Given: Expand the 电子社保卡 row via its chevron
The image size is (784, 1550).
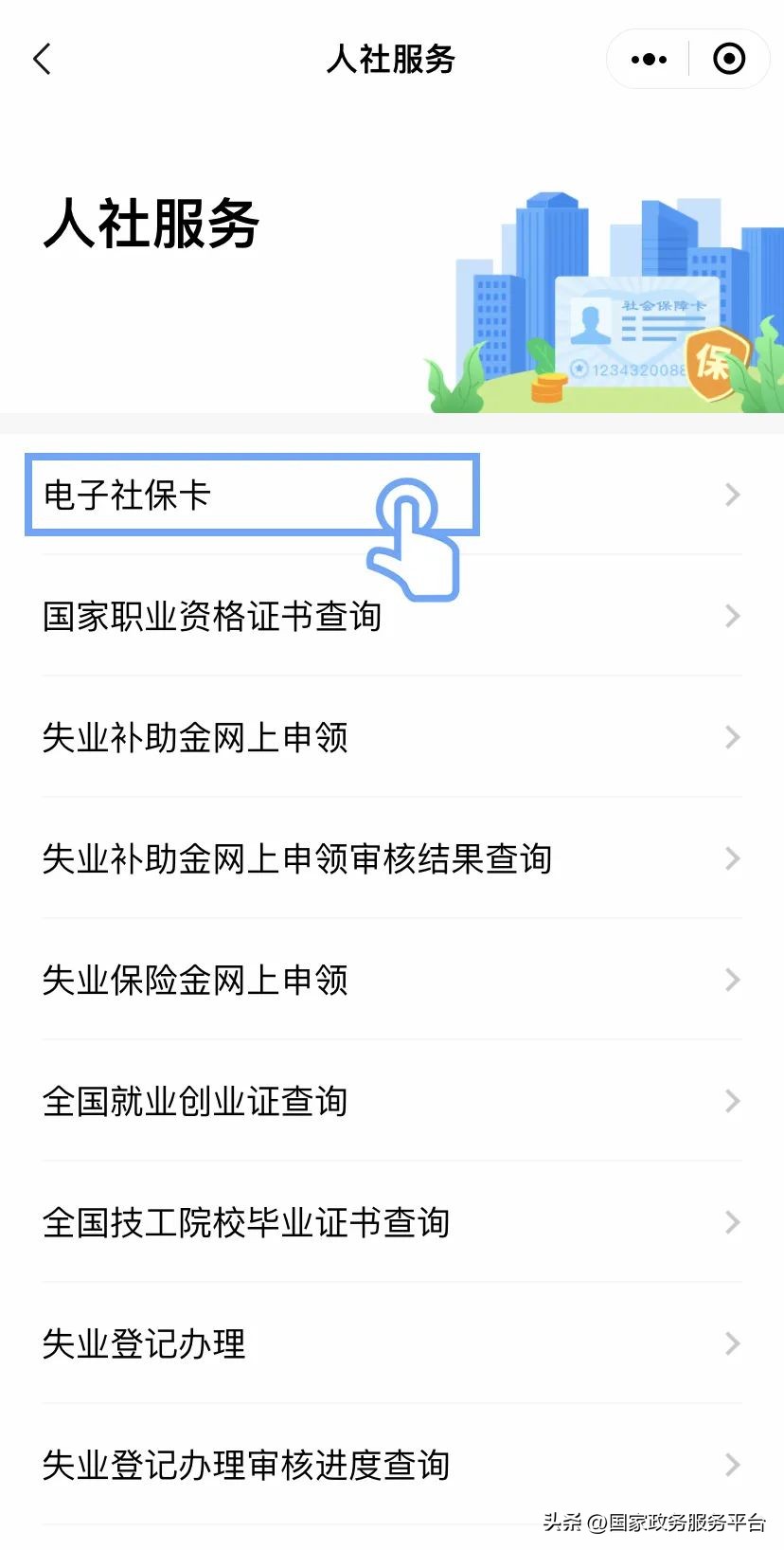Looking at the screenshot, I should click(730, 495).
